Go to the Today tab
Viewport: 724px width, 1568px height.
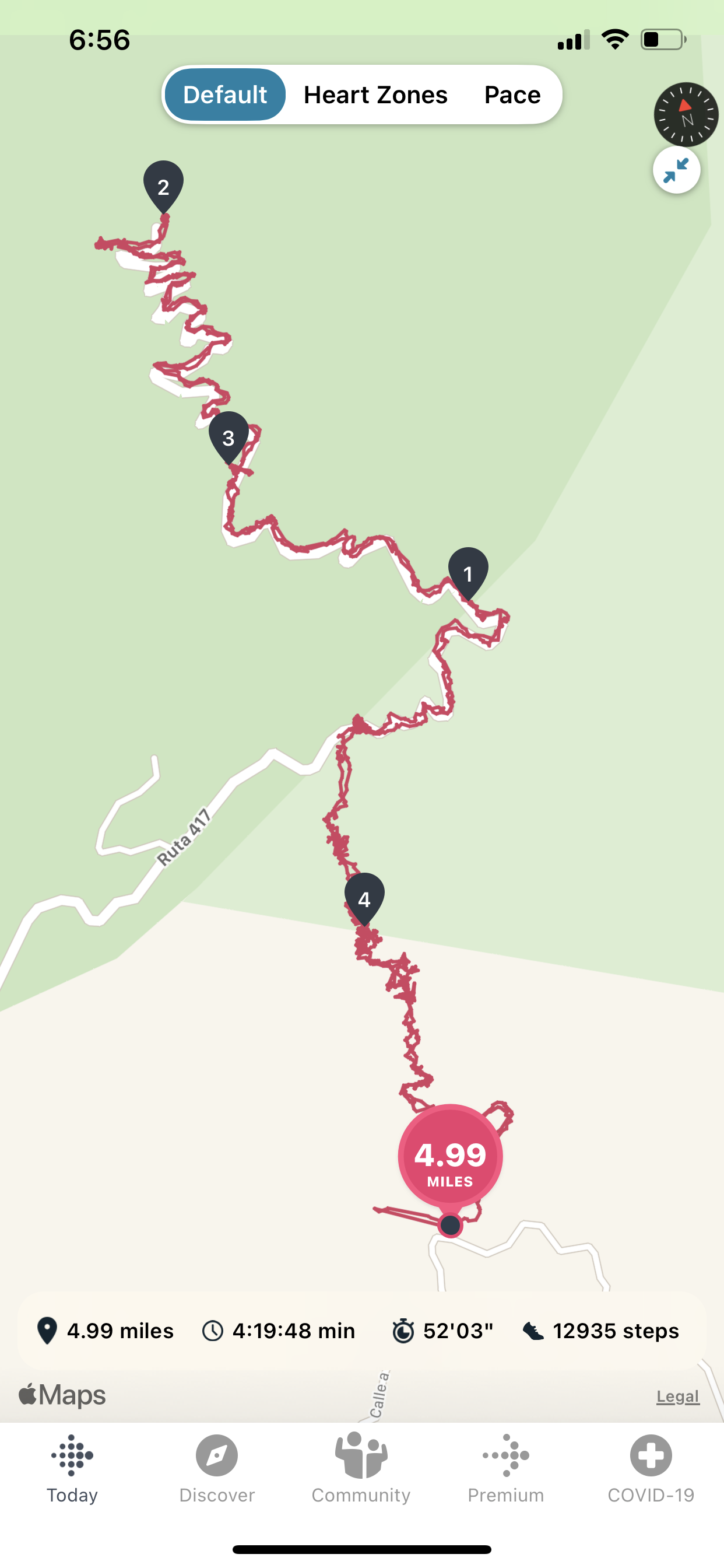pos(72,1468)
